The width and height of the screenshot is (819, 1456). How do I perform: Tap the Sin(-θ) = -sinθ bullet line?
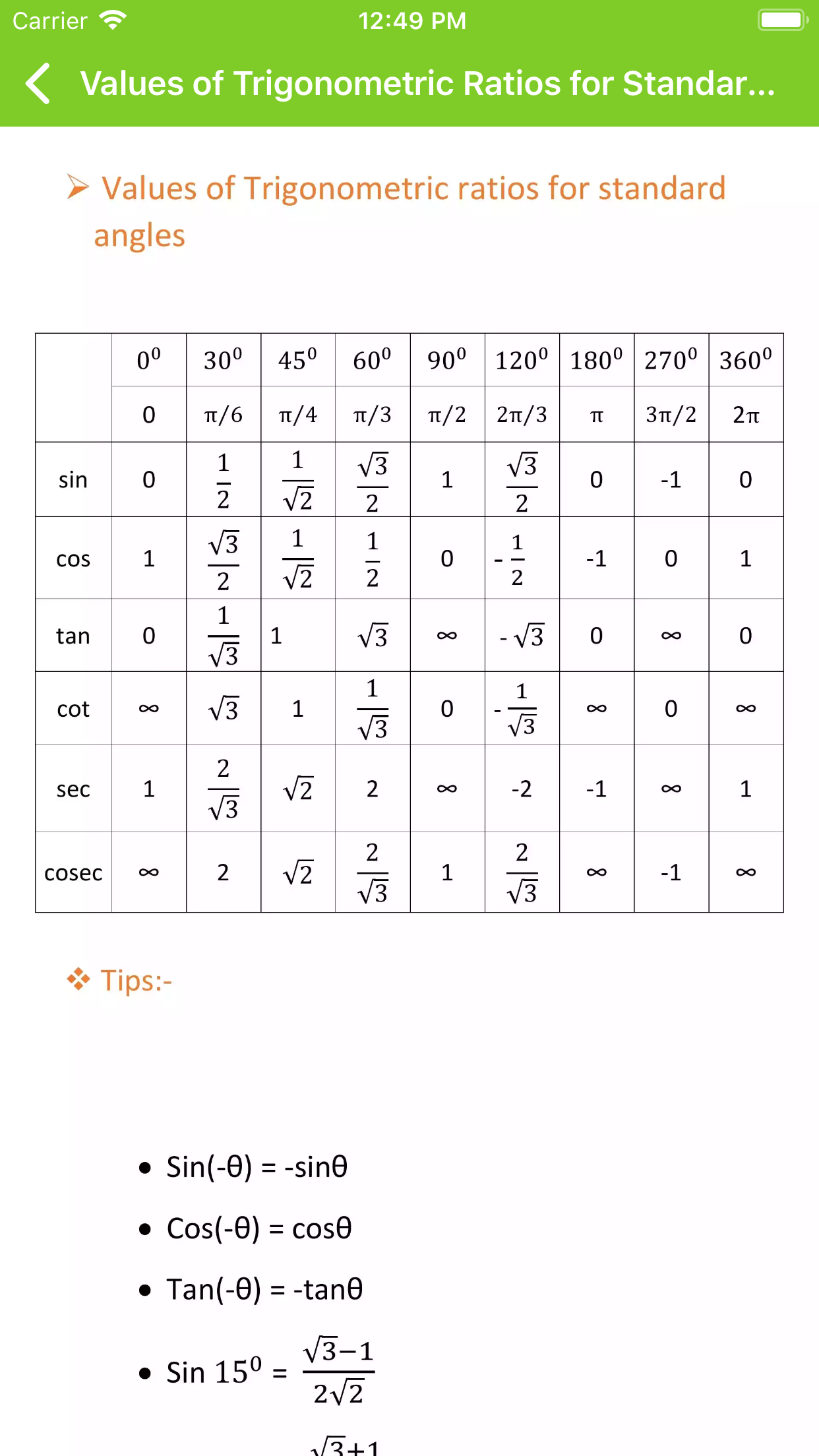257,1167
